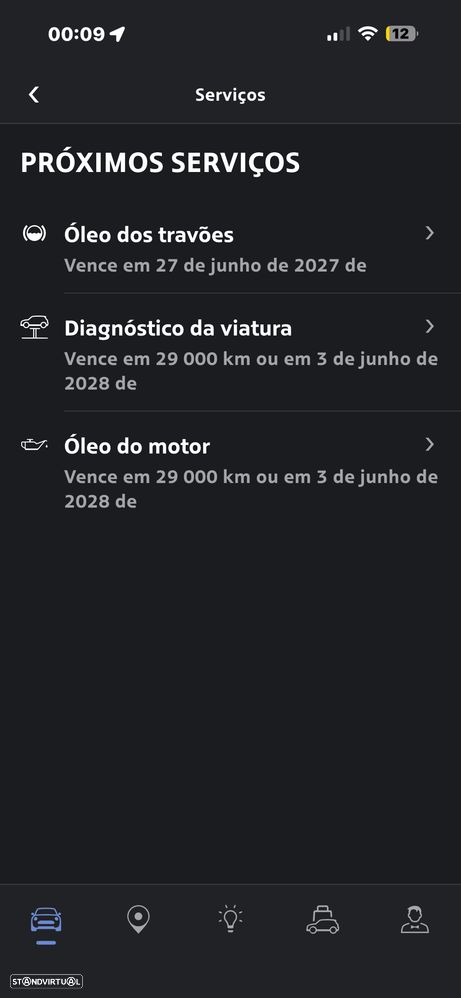Image resolution: width=461 pixels, height=998 pixels.
Task: Select the light bulb tips tab
Action: coord(230,919)
